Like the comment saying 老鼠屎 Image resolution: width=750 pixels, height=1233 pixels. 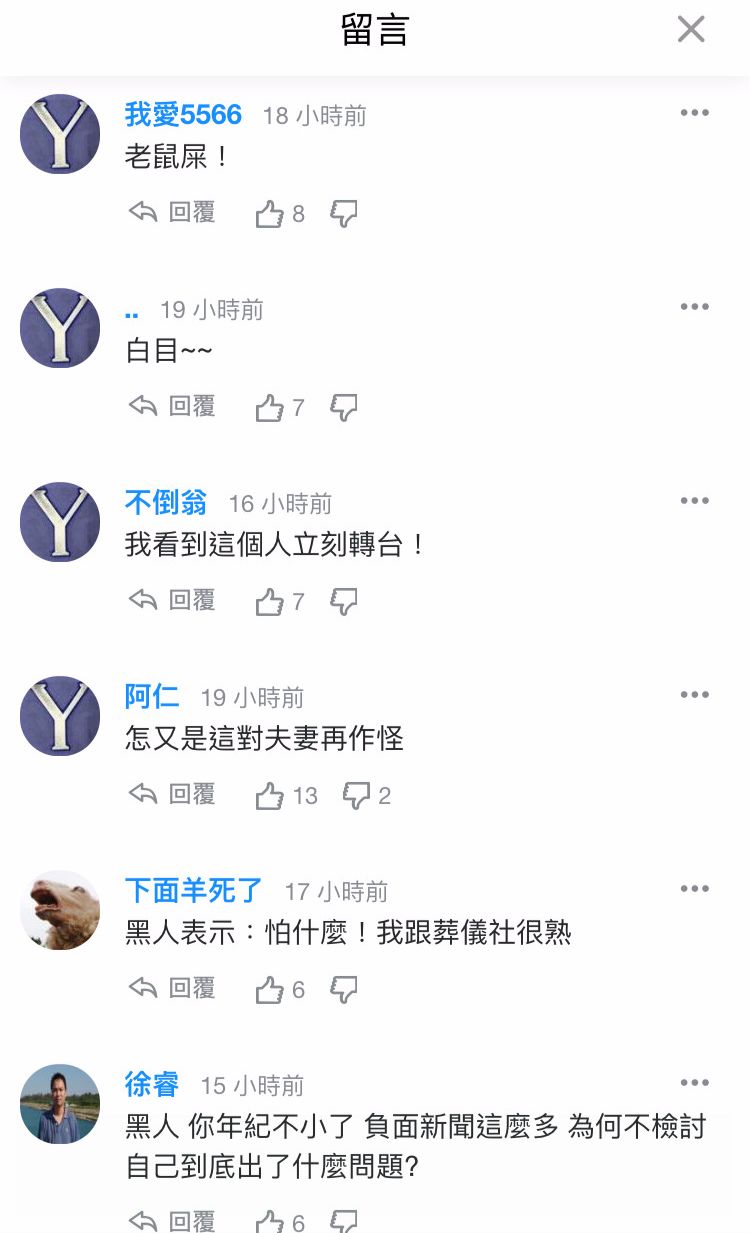(x=268, y=212)
